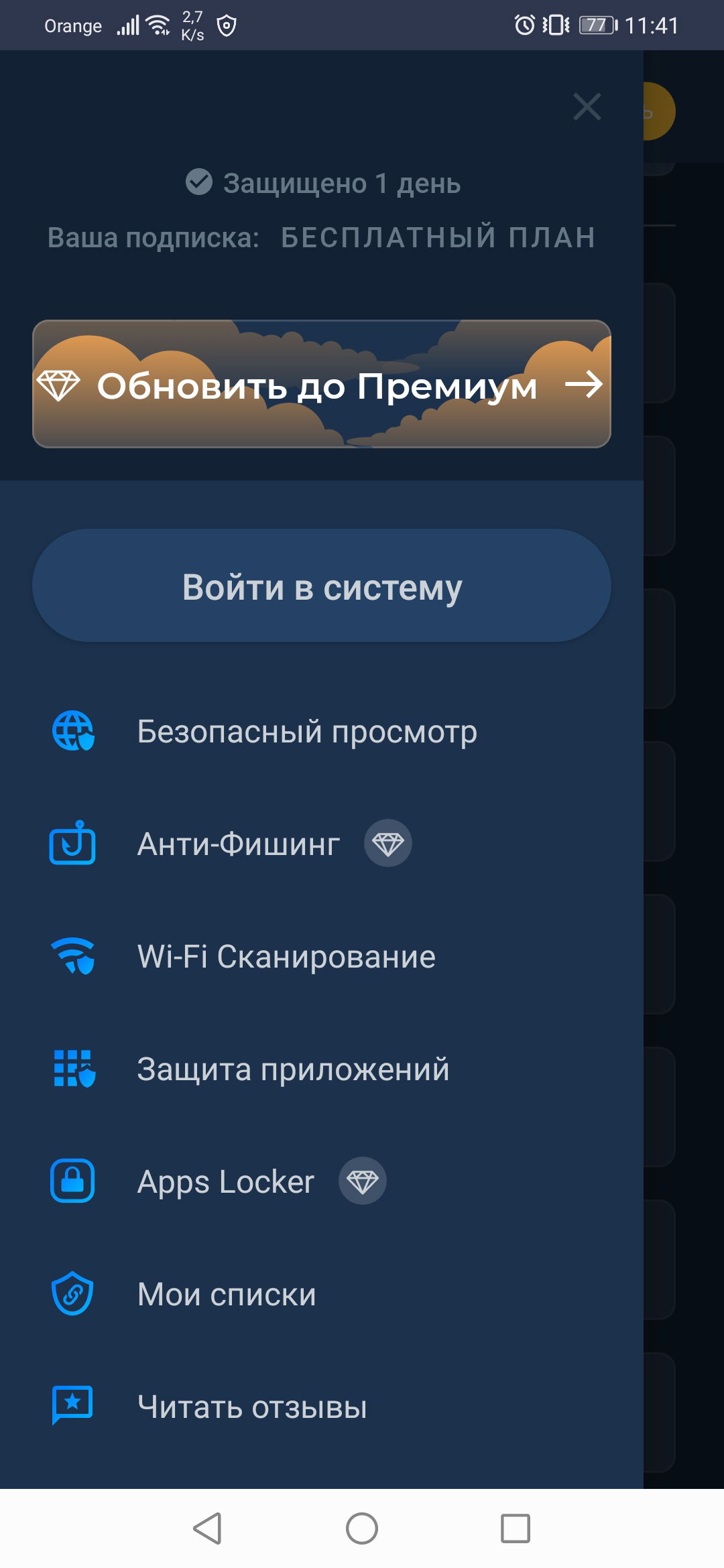Open the Анти-Фишинг feature
724x1568 pixels.
pos(238,844)
